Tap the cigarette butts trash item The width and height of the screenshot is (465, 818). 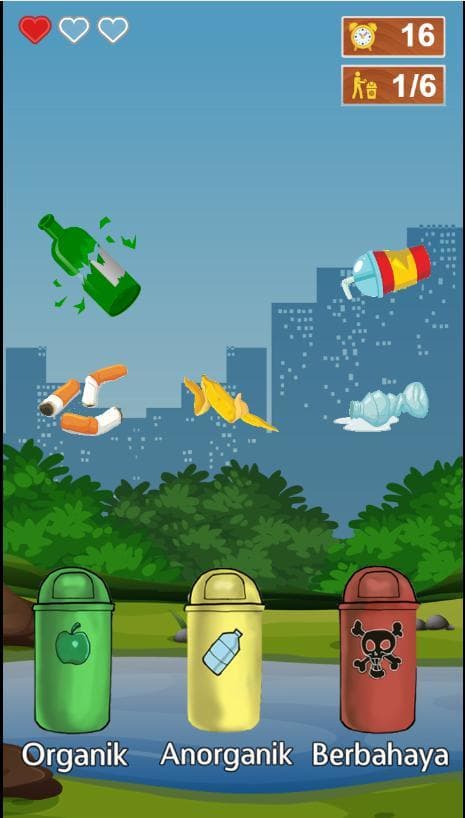83,400
